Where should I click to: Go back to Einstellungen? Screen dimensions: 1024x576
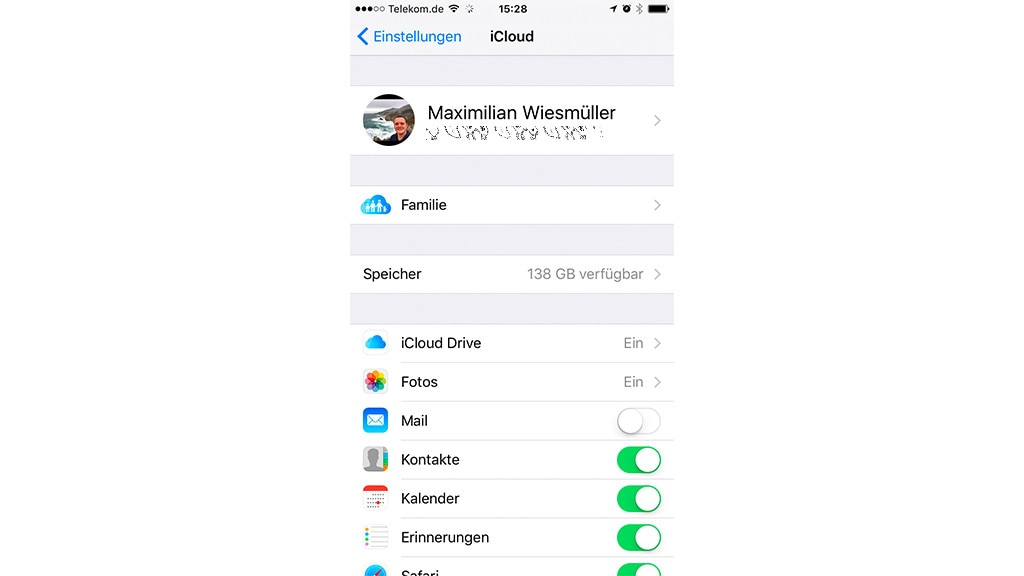tap(409, 37)
